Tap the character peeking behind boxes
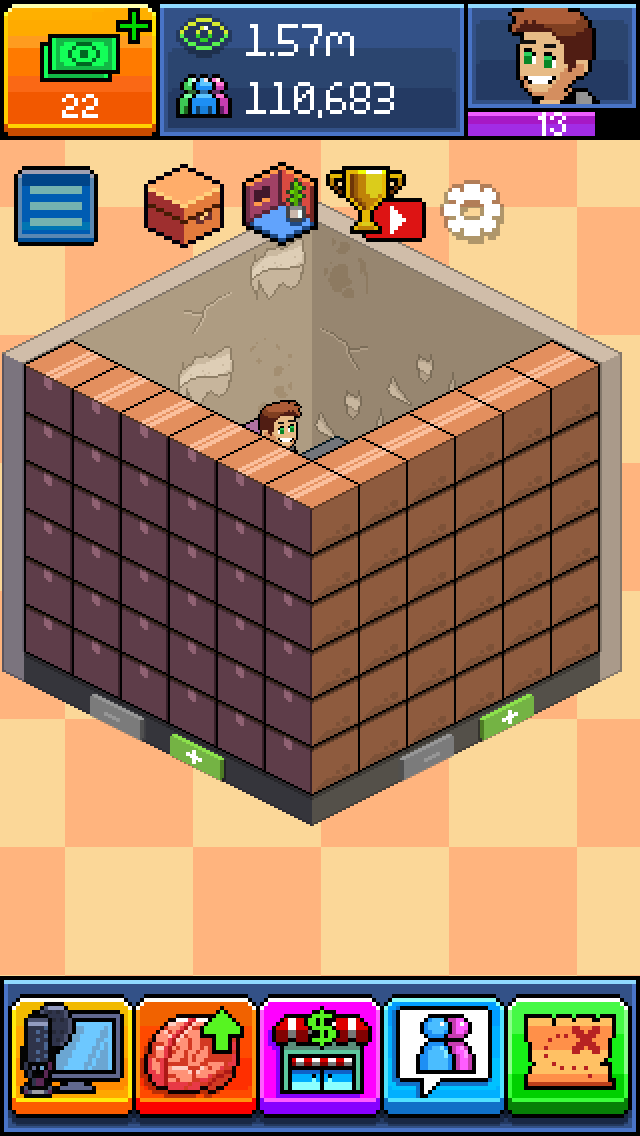 point(280,423)
